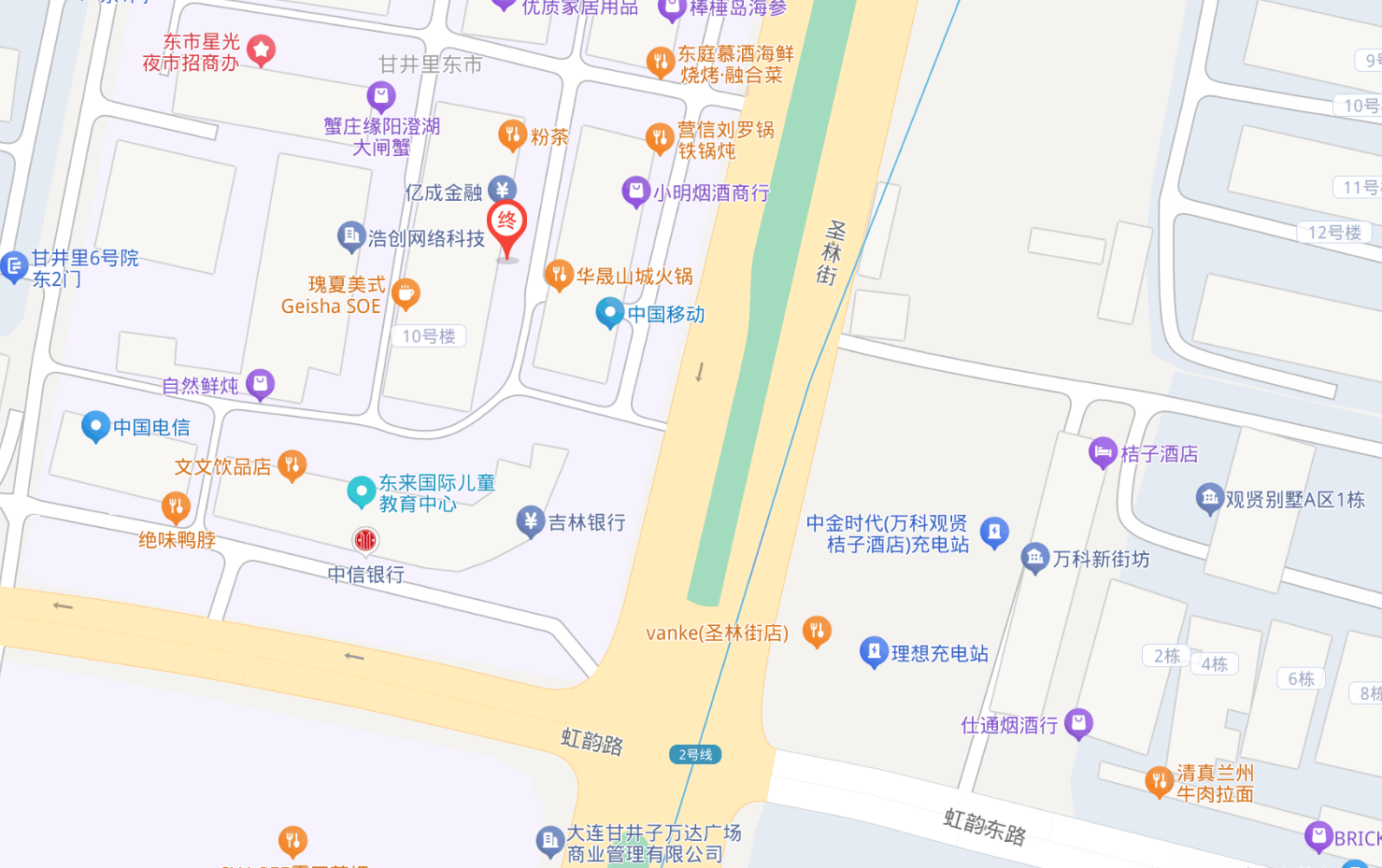This screenshot has height=868, width=1382.
Task: Tap the 浩创网络科技 company marker
Action: (x=350, y=236)
